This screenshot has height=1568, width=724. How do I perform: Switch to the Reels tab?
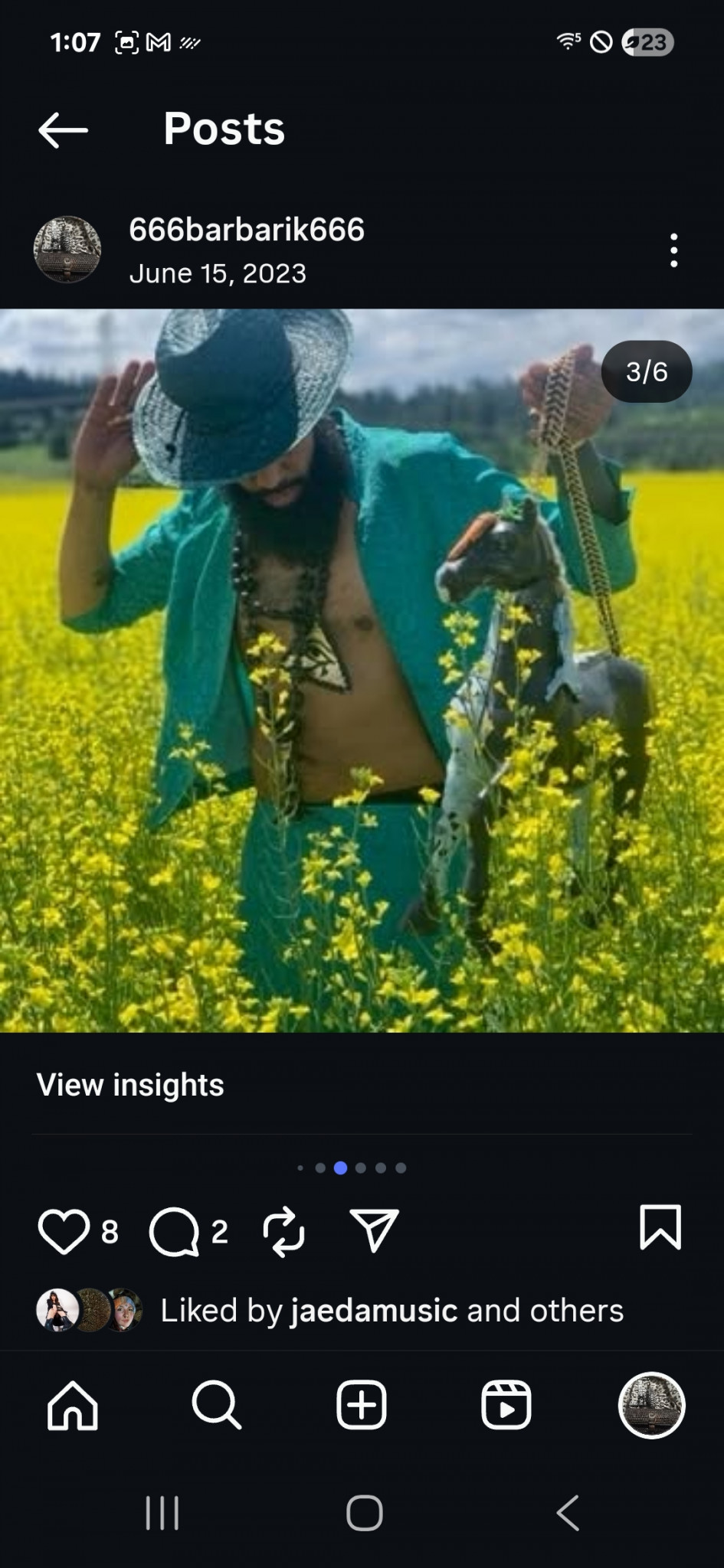tap(506, 1405)
